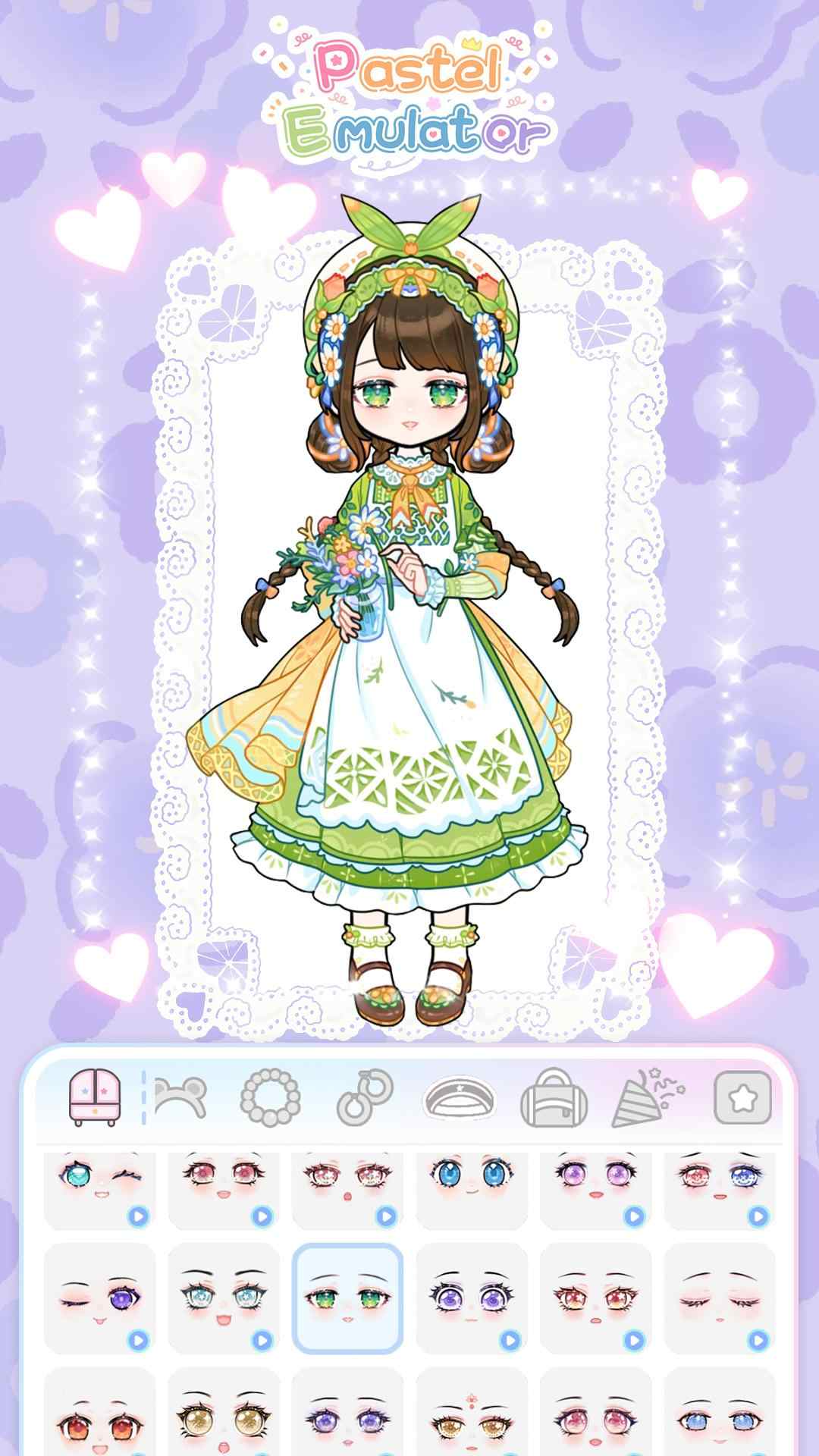Open the bags category
819x1456 pixels.
pos(554,1097)
